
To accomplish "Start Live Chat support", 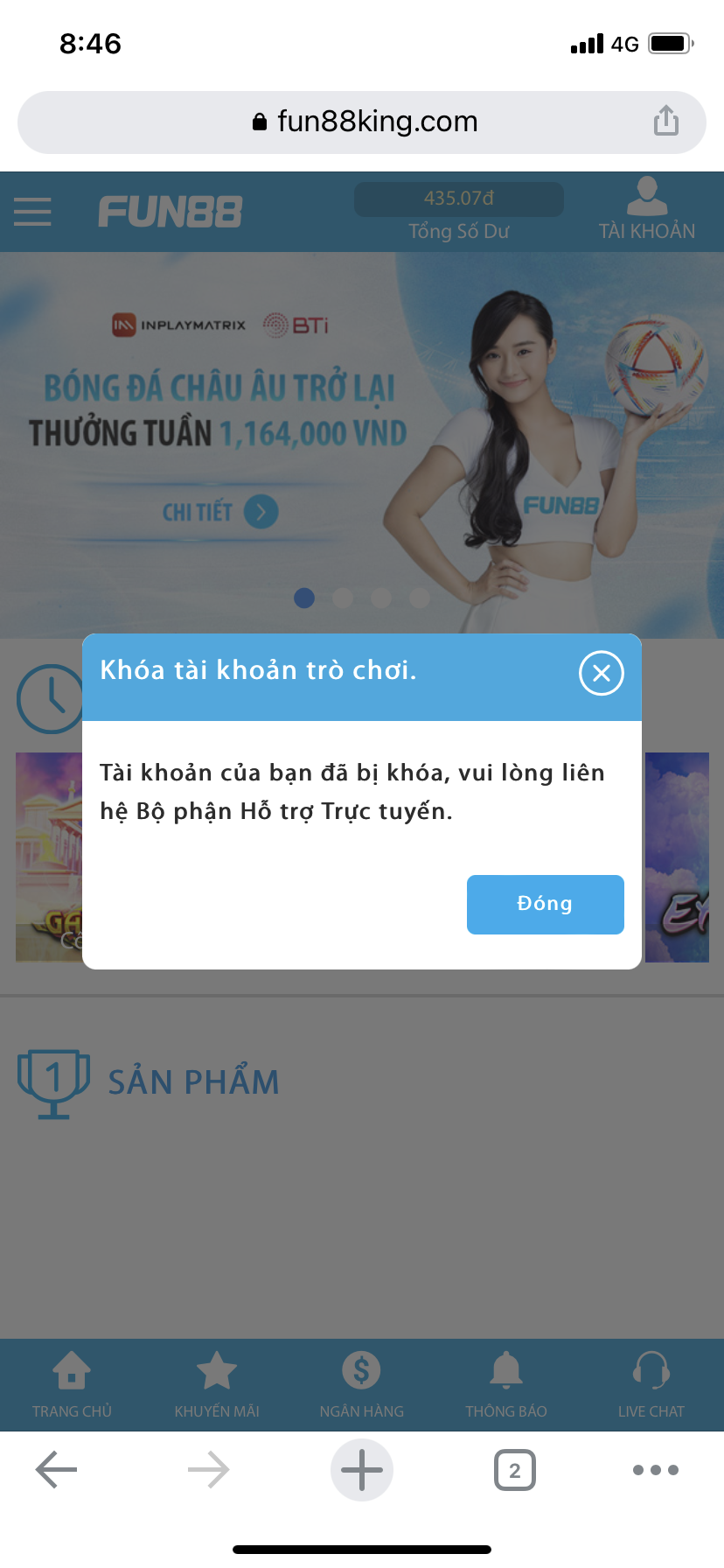I will [651, 1384].
